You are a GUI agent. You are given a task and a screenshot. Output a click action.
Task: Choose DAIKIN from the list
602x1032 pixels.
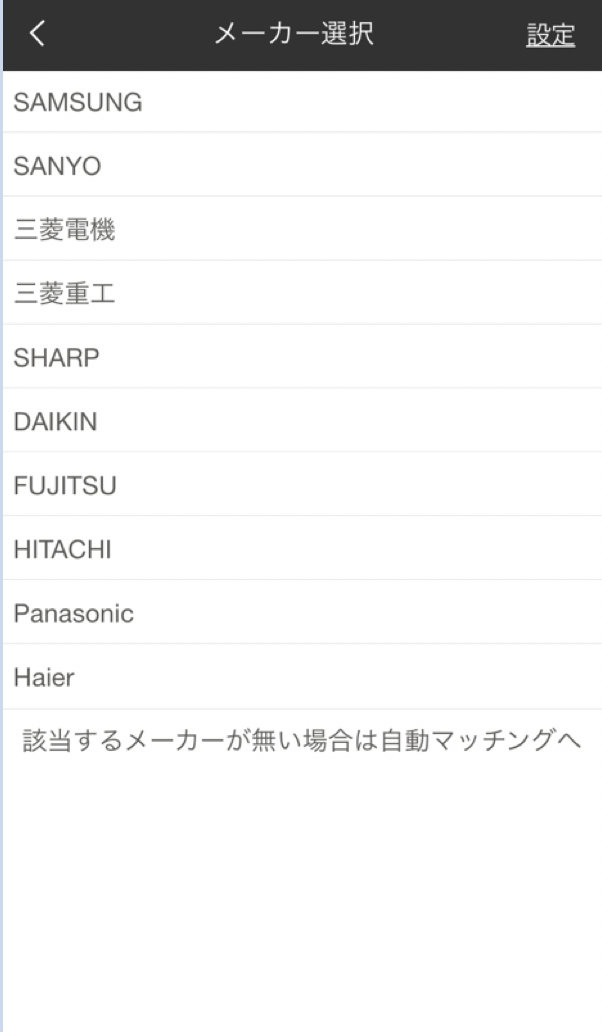point(303,421)
